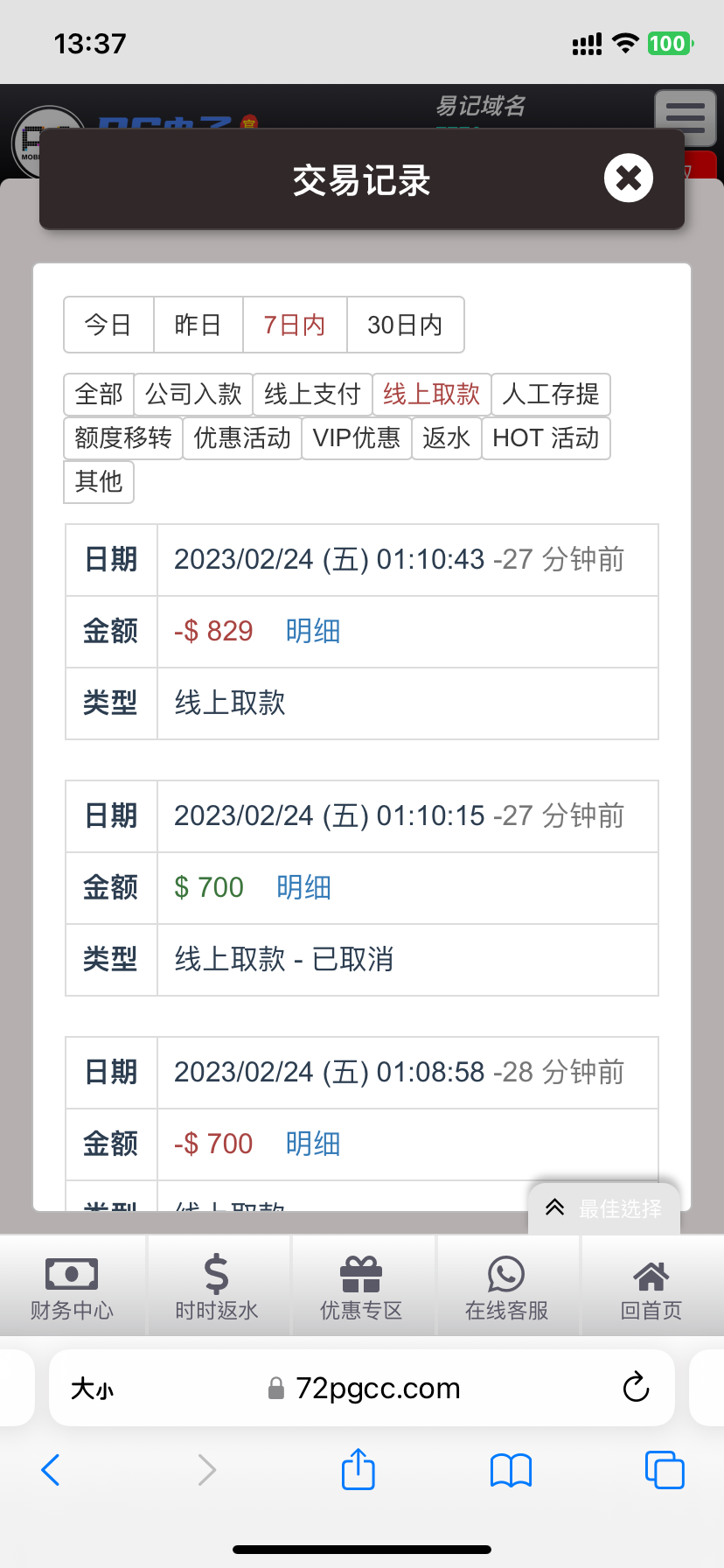Open the bookmarks book icon
Image resolution: width=724 pixels, height=1568 pixels.
(x=511, y=1470)
